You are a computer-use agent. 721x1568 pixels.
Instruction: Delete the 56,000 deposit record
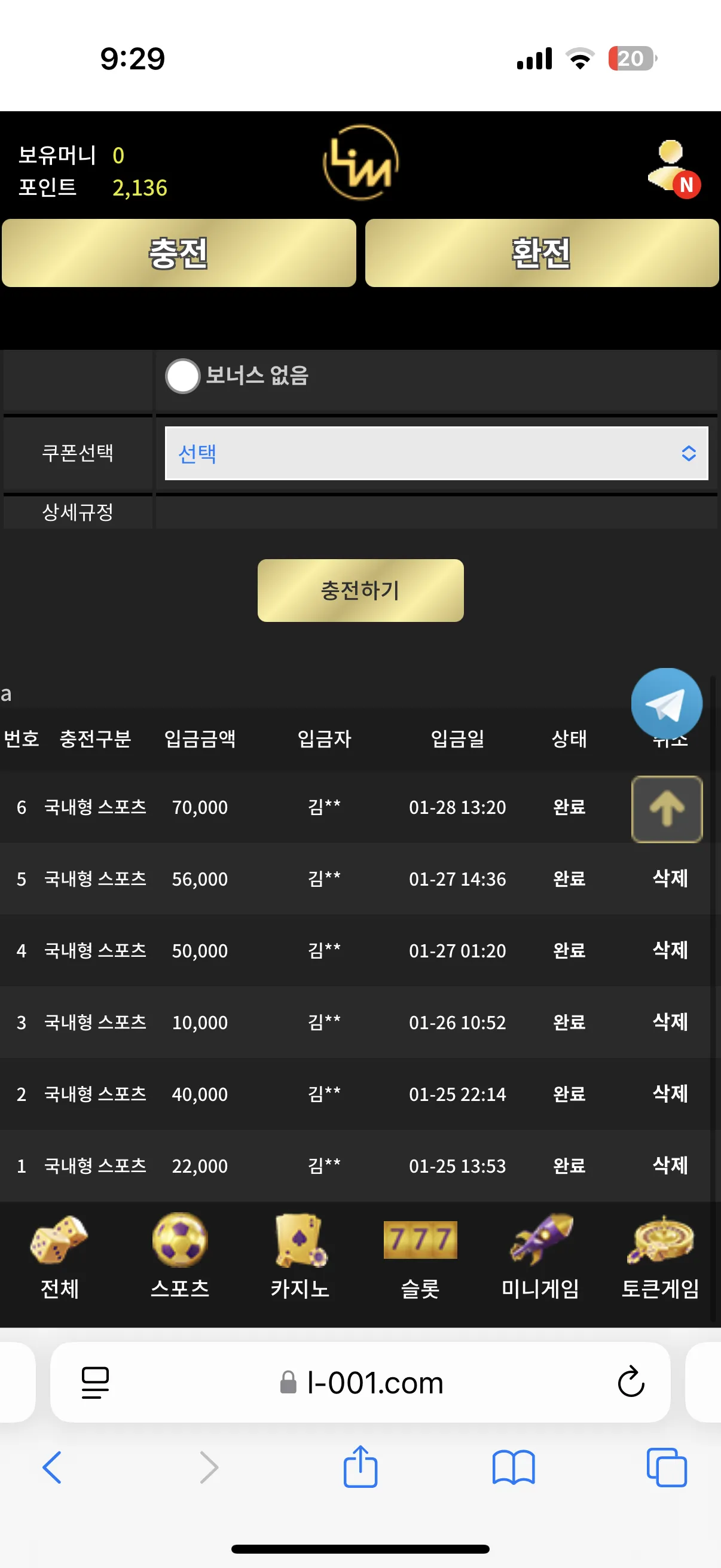coord(670,878)
